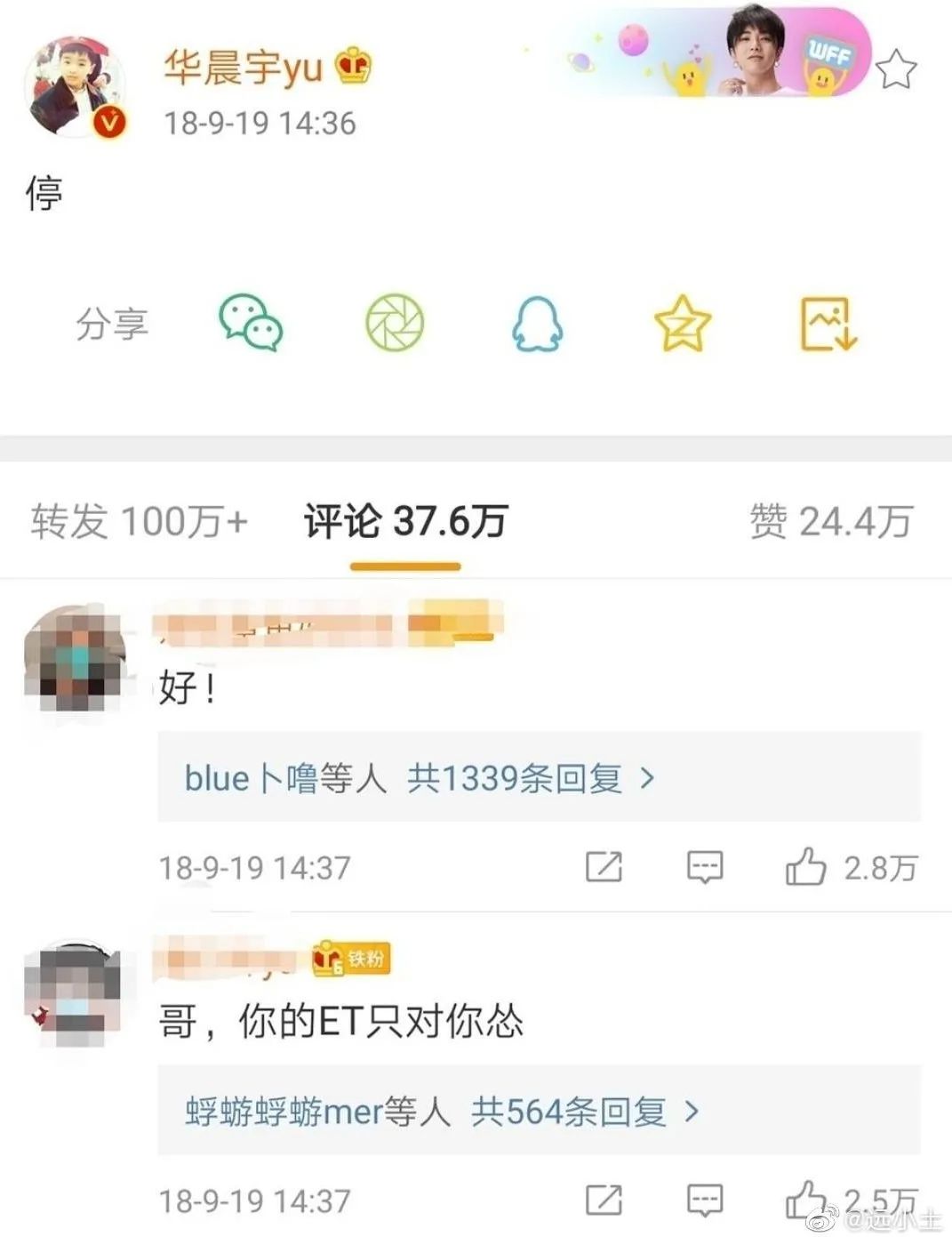Repost the 哥，你的ET只对你怂 comment

[604, 1200]
